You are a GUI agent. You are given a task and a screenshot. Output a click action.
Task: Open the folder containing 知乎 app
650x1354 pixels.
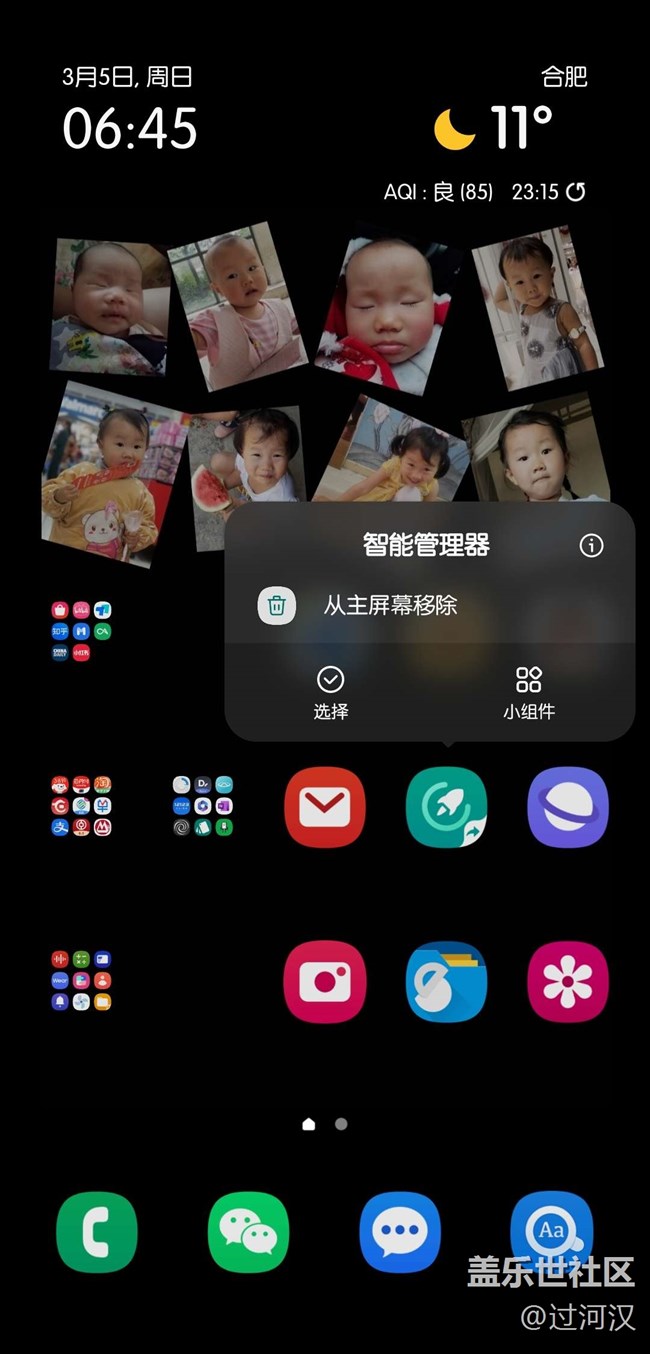click(81, 631)
